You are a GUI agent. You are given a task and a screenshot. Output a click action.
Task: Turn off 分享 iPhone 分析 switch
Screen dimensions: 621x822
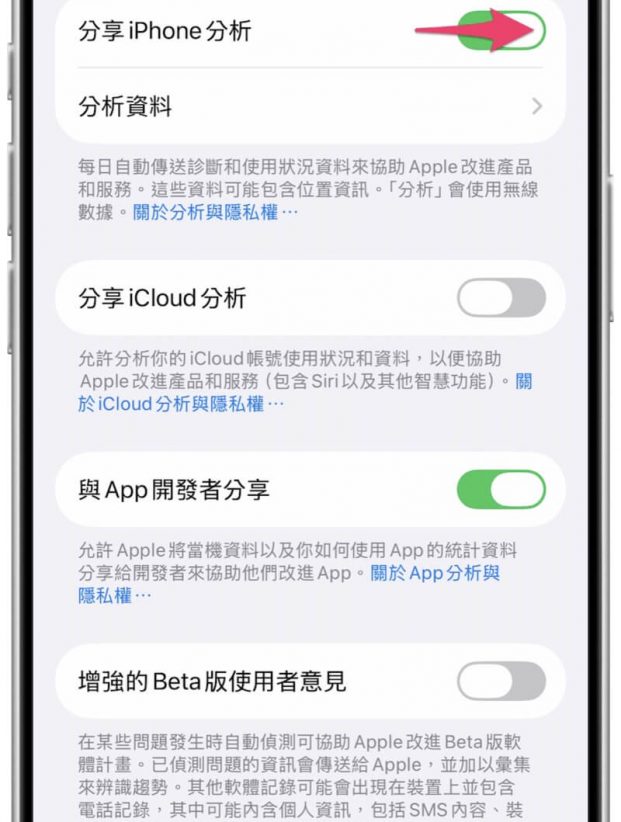[501, 30]
